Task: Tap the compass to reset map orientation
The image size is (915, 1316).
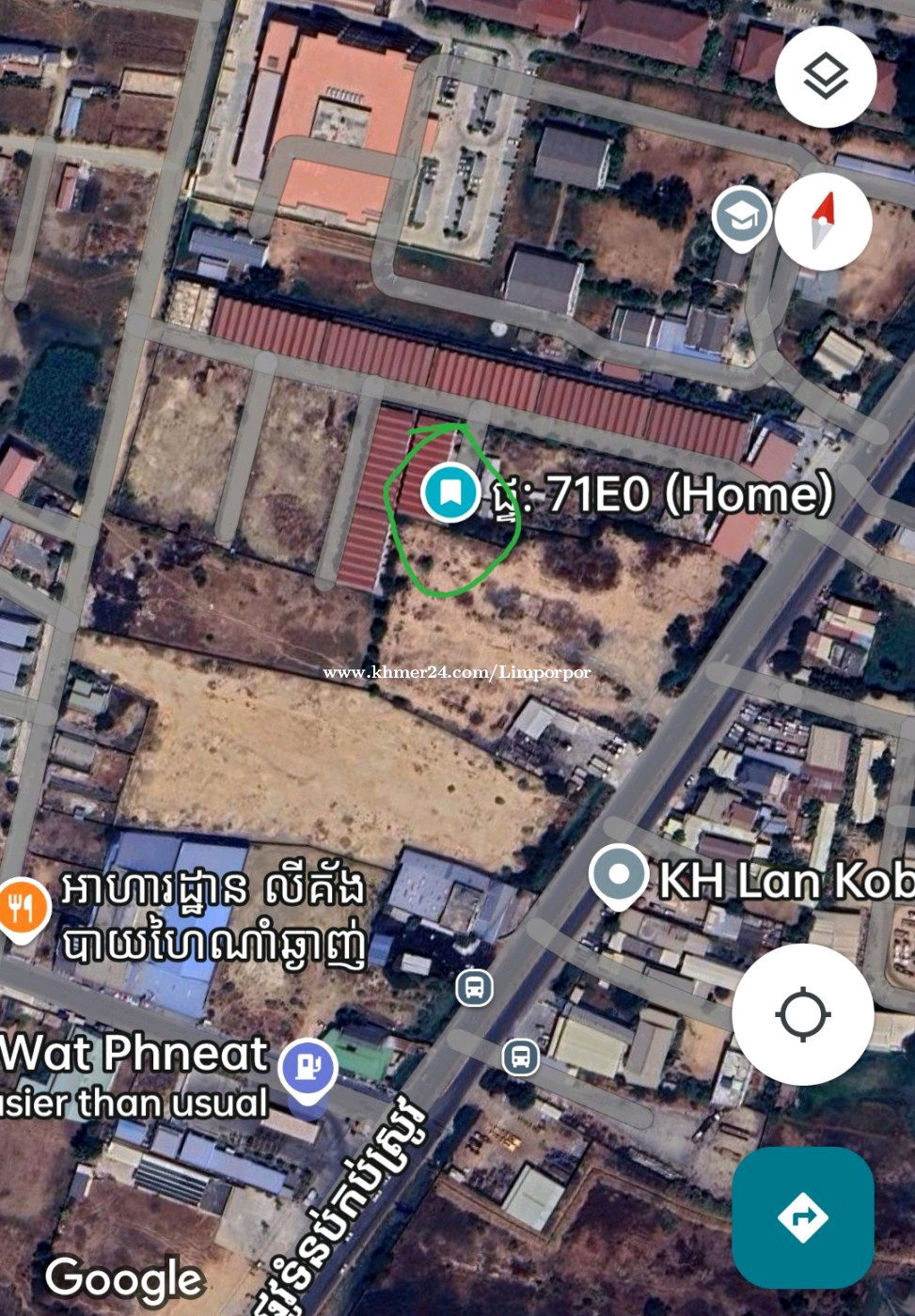Action: 823,222
